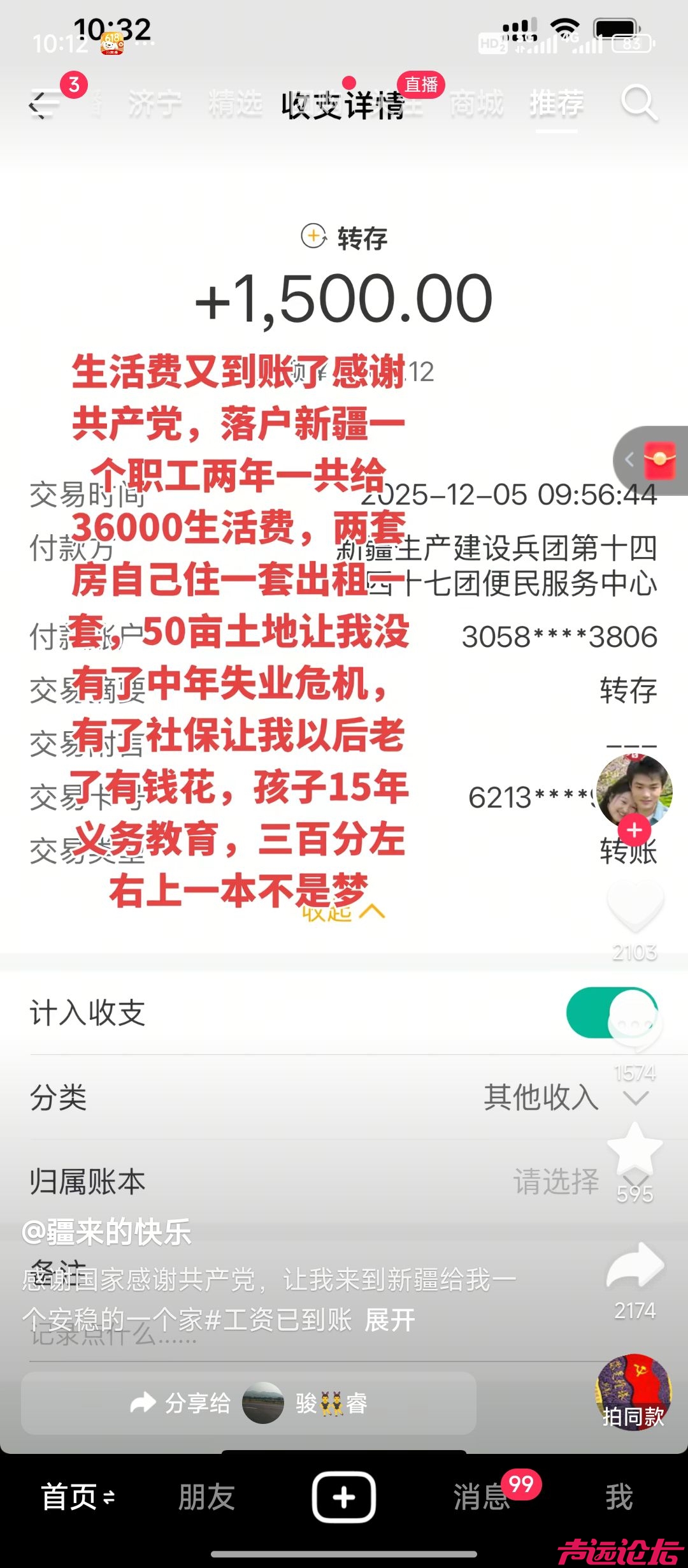Open 消息 tab with 99 badge

482,1497
